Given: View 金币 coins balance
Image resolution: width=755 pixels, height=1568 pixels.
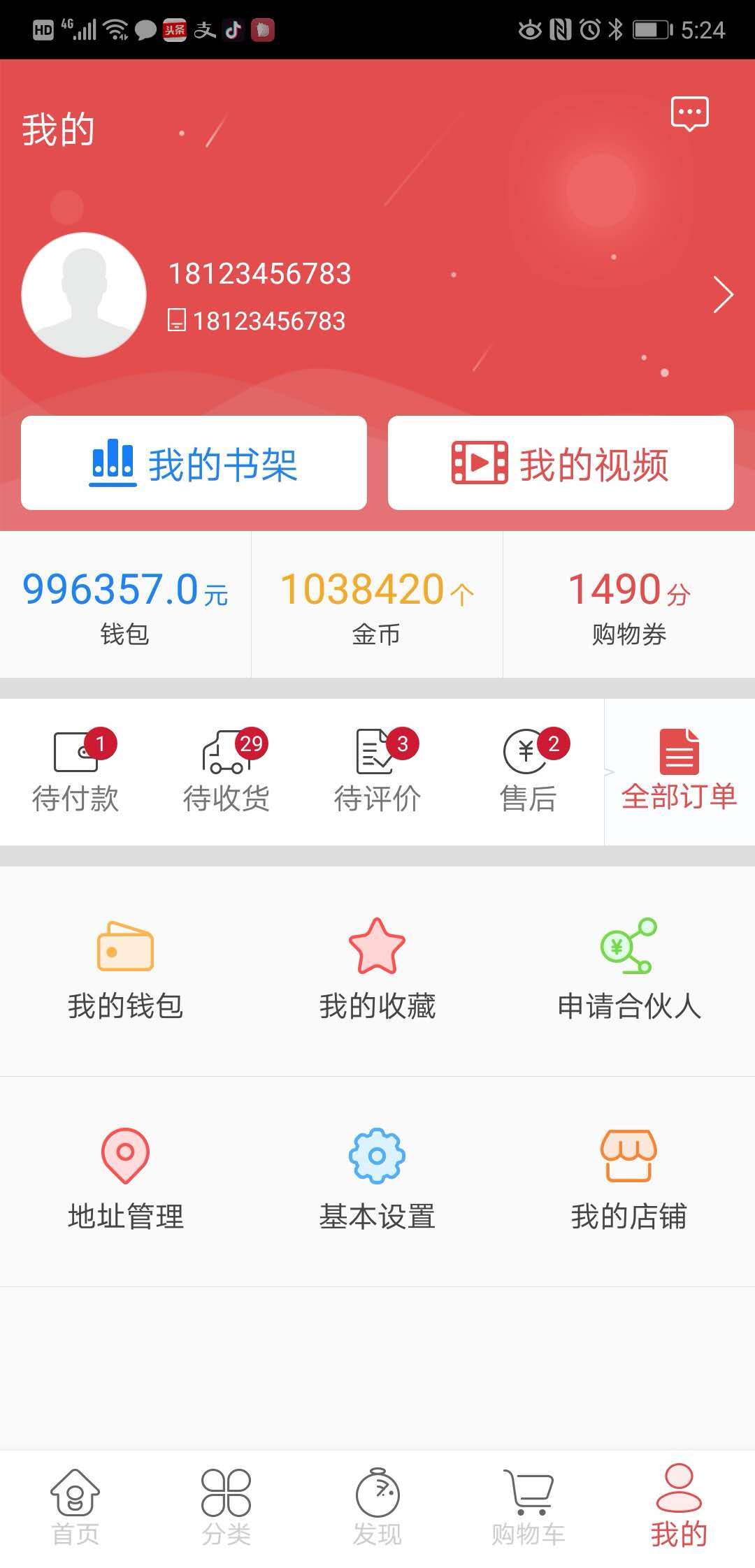Looking at the screenshot, I should coord(377,605).
